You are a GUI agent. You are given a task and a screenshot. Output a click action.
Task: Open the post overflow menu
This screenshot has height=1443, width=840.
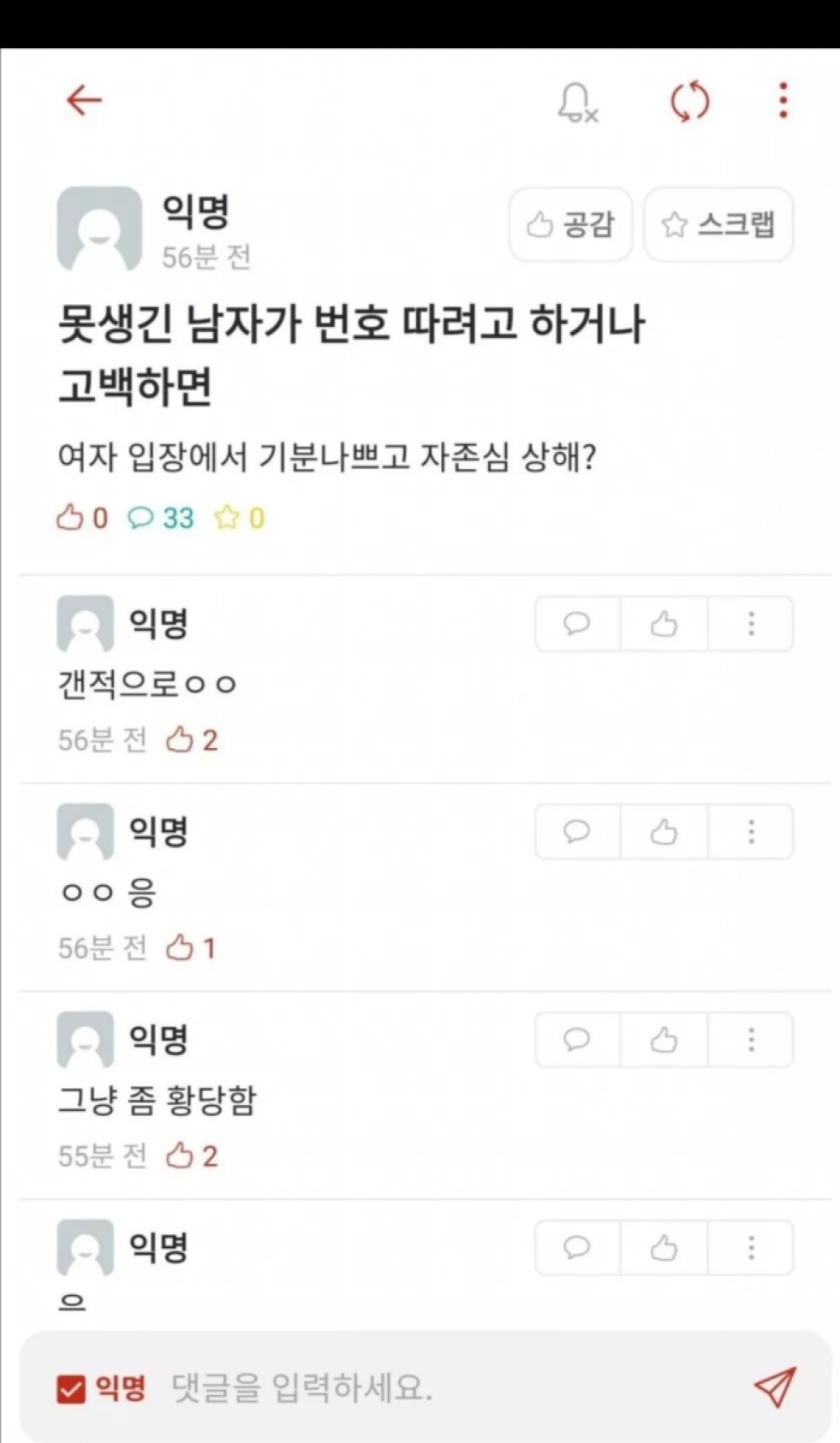pos(783,101)
